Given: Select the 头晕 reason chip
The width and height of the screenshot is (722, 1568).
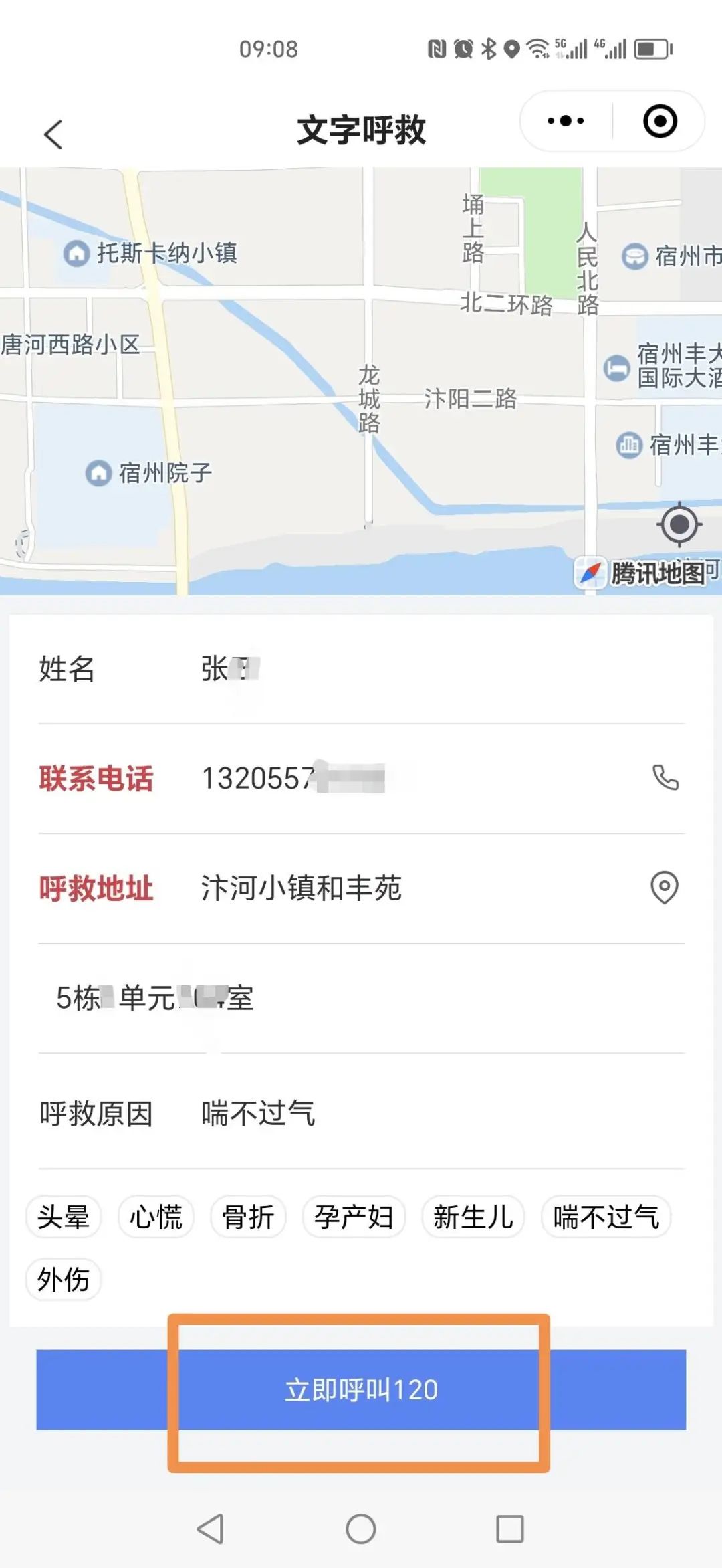Looking at the screenshot, I should point(64,1216).
